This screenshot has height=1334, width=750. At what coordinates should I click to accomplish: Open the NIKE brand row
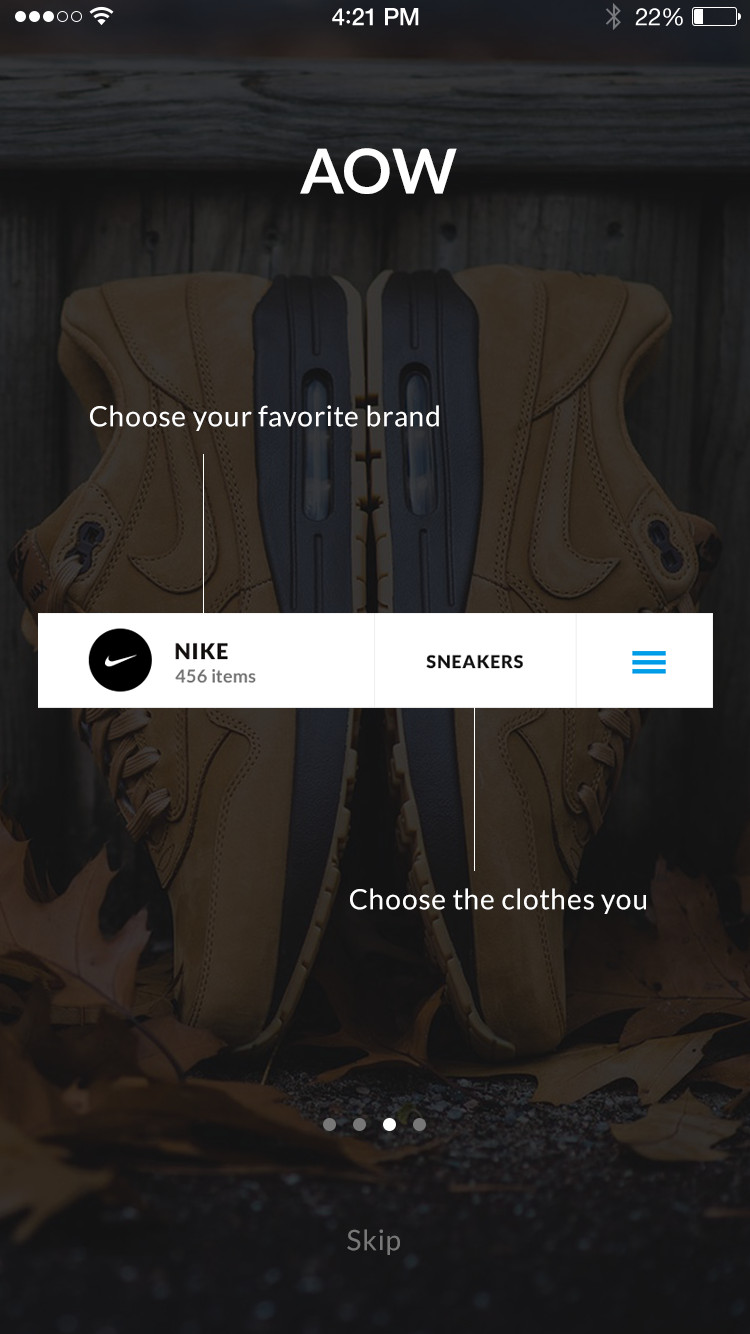point(206,661)
